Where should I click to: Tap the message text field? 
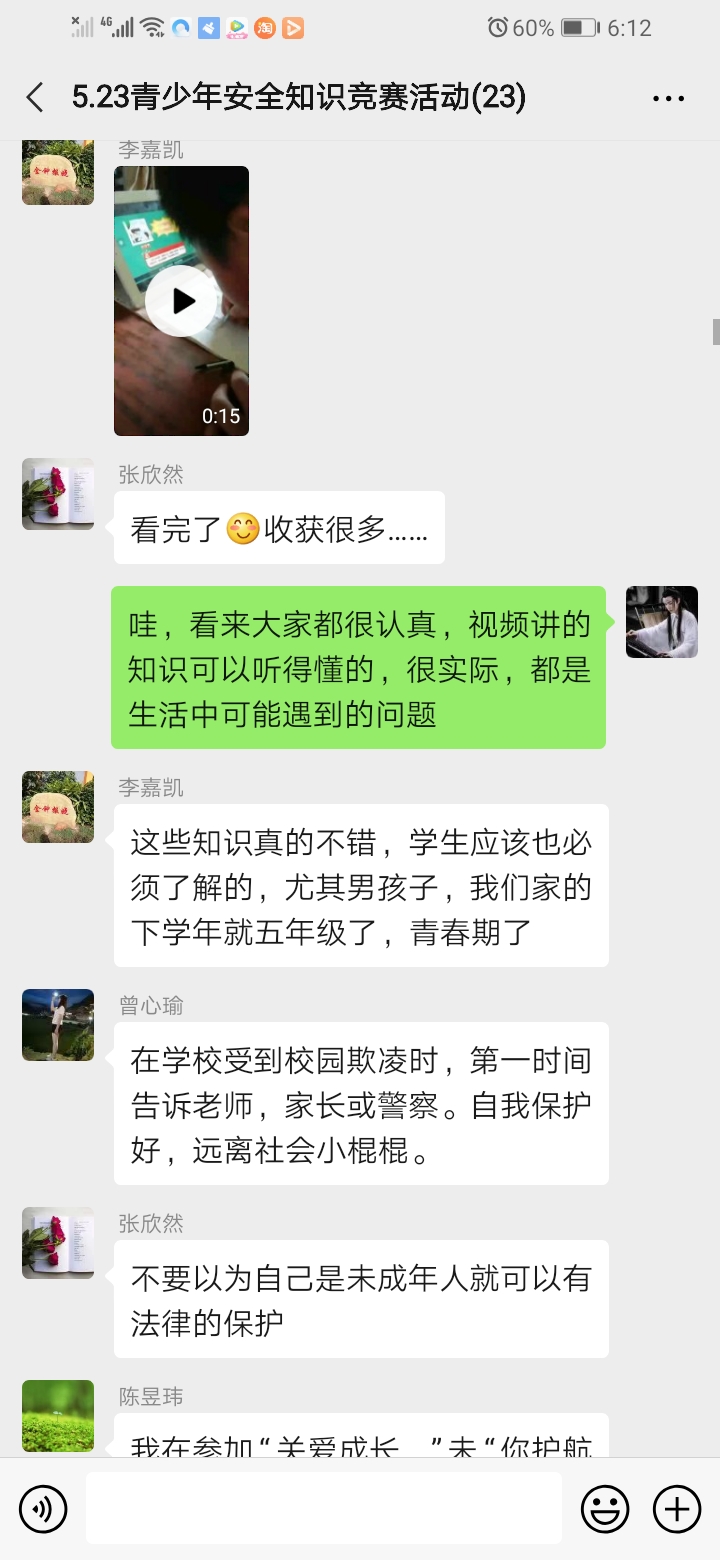pos(323,1508)
